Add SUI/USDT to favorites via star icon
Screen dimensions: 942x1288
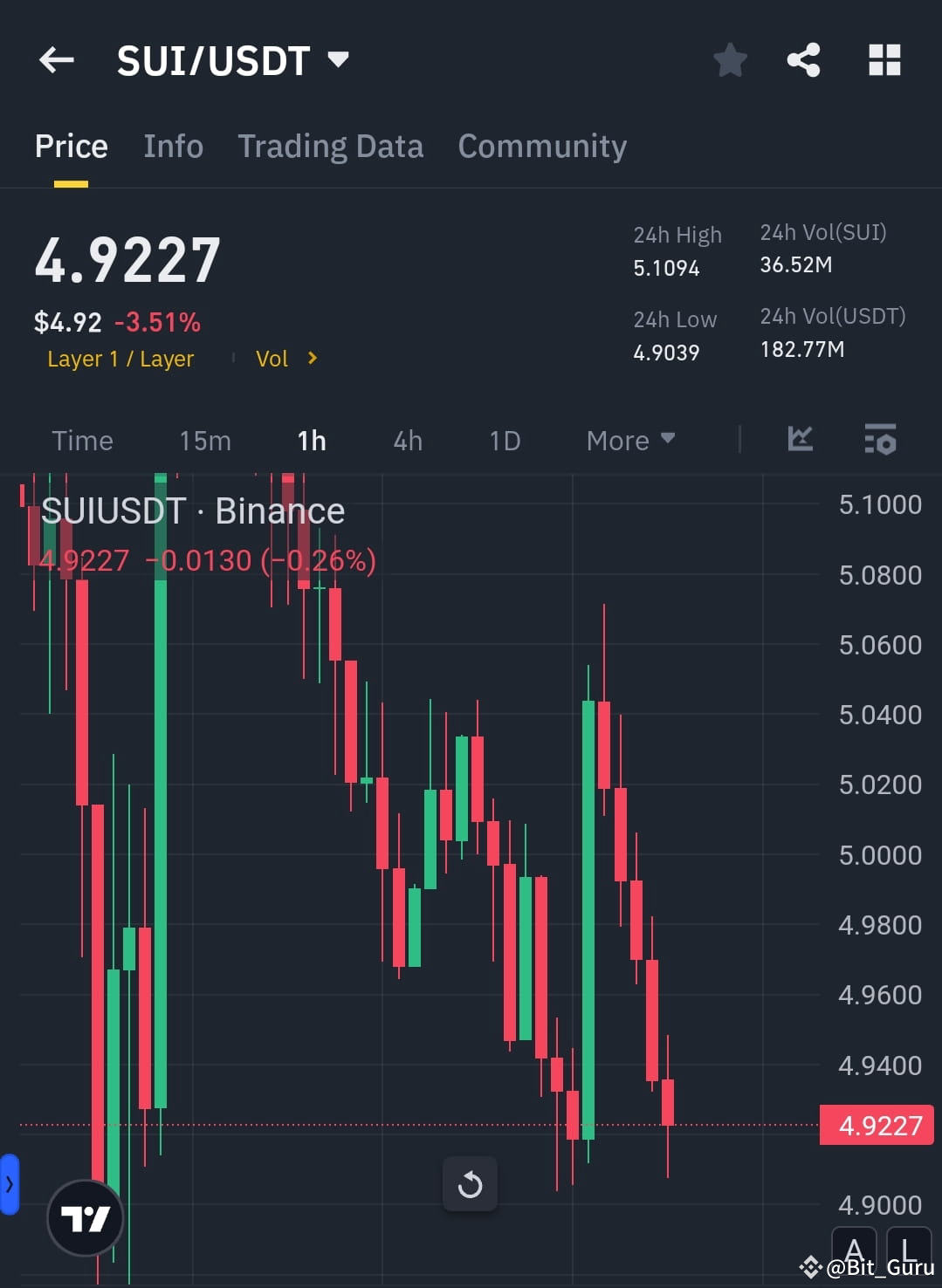(x=730, y=59)
